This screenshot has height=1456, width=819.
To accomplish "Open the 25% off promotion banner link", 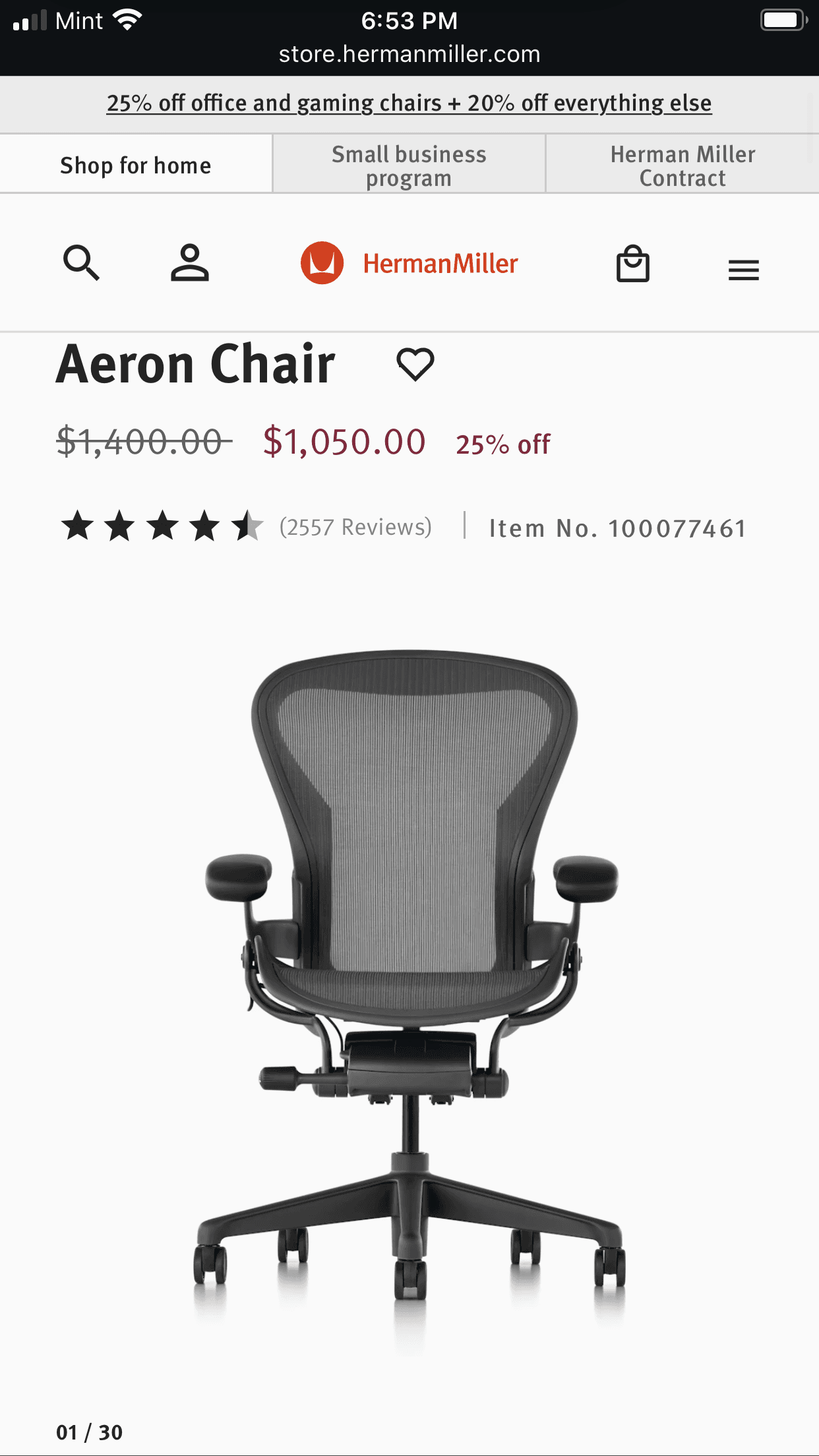I will click(x=409, y=104).
